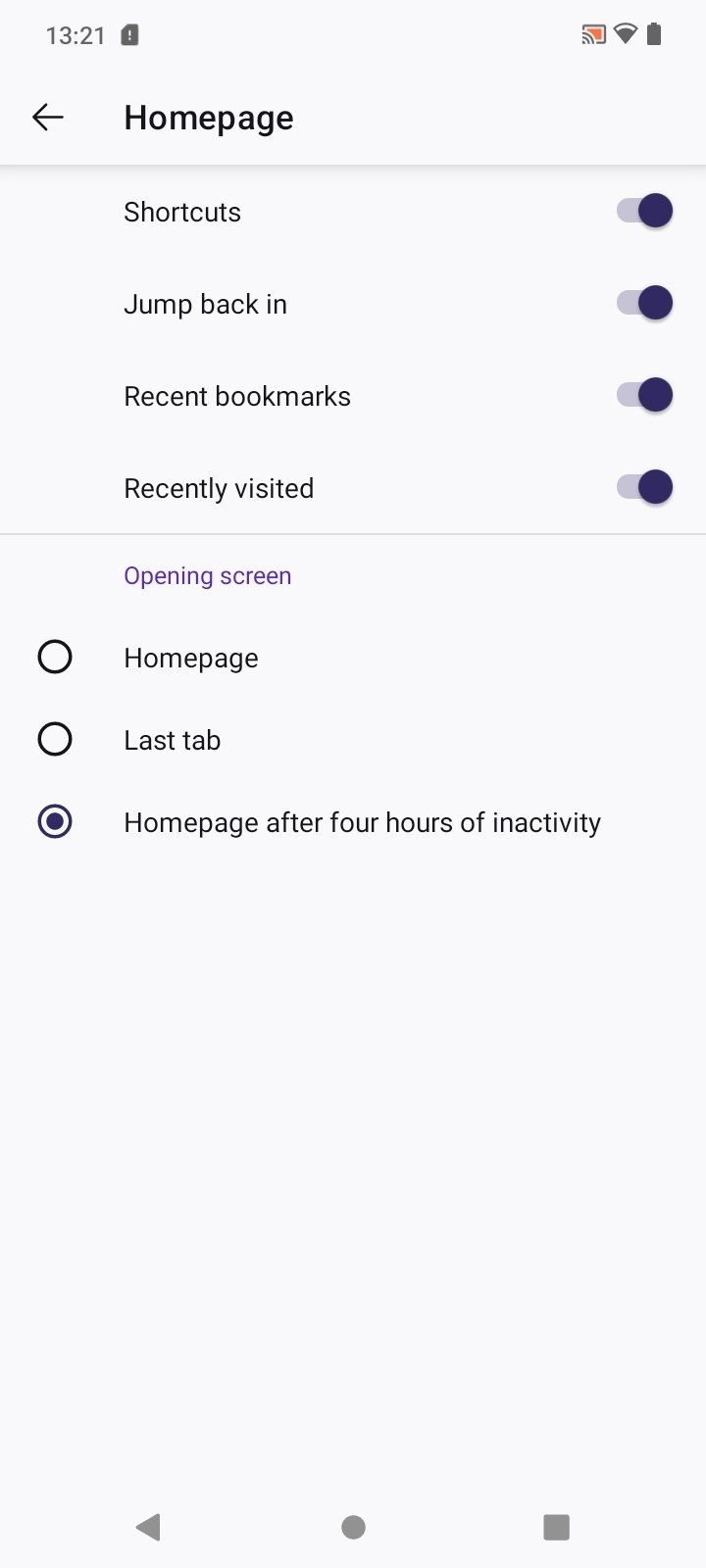The height and width of the screenshot is (1568, 706).
Task: Open the recent apps overview
Action: click(x=556, y=1527)
